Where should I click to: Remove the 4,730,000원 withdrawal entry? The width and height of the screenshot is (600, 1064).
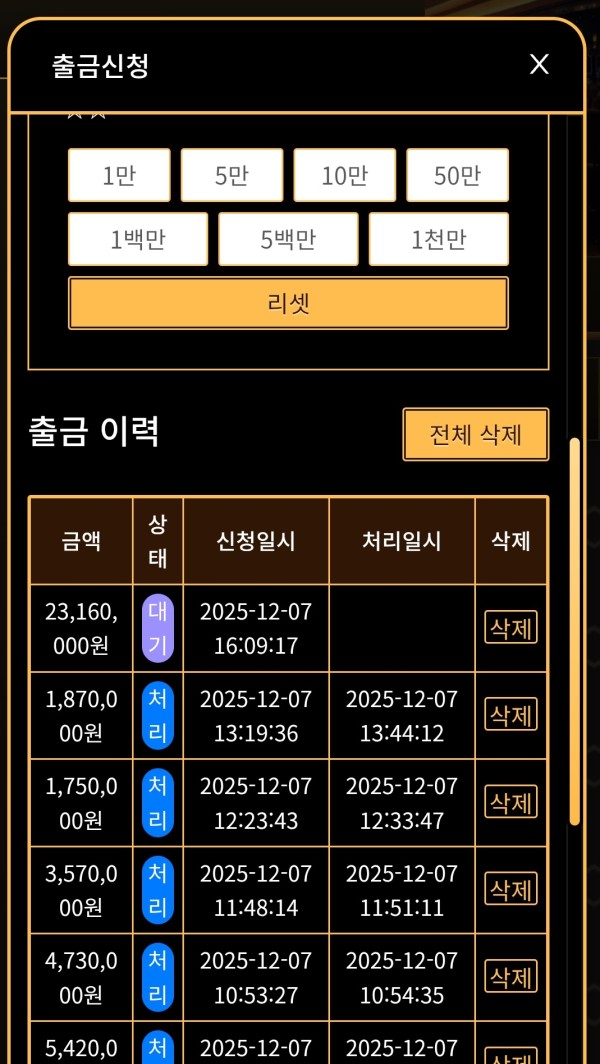tap(511, 976)
